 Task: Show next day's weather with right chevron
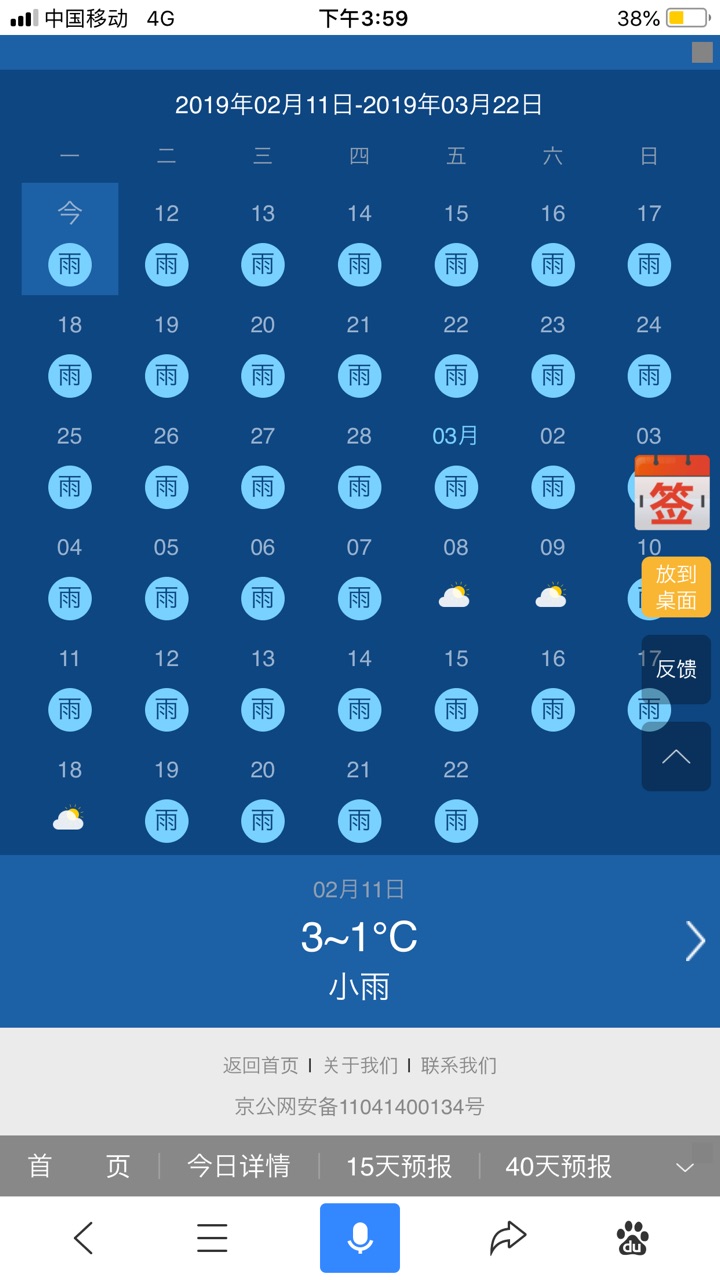(x=695, y=941)
